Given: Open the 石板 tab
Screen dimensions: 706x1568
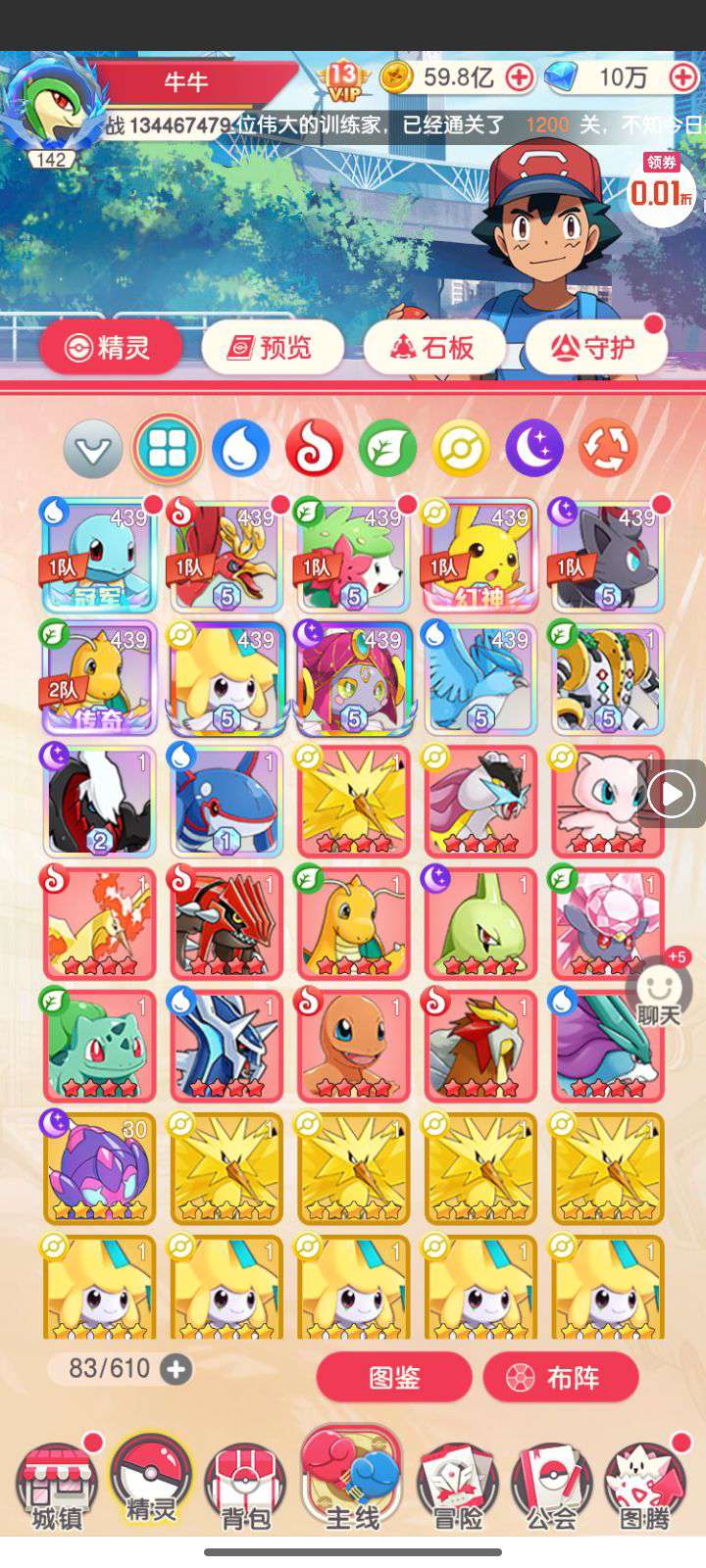Looking at the screenshot, I should click(434, 347).
